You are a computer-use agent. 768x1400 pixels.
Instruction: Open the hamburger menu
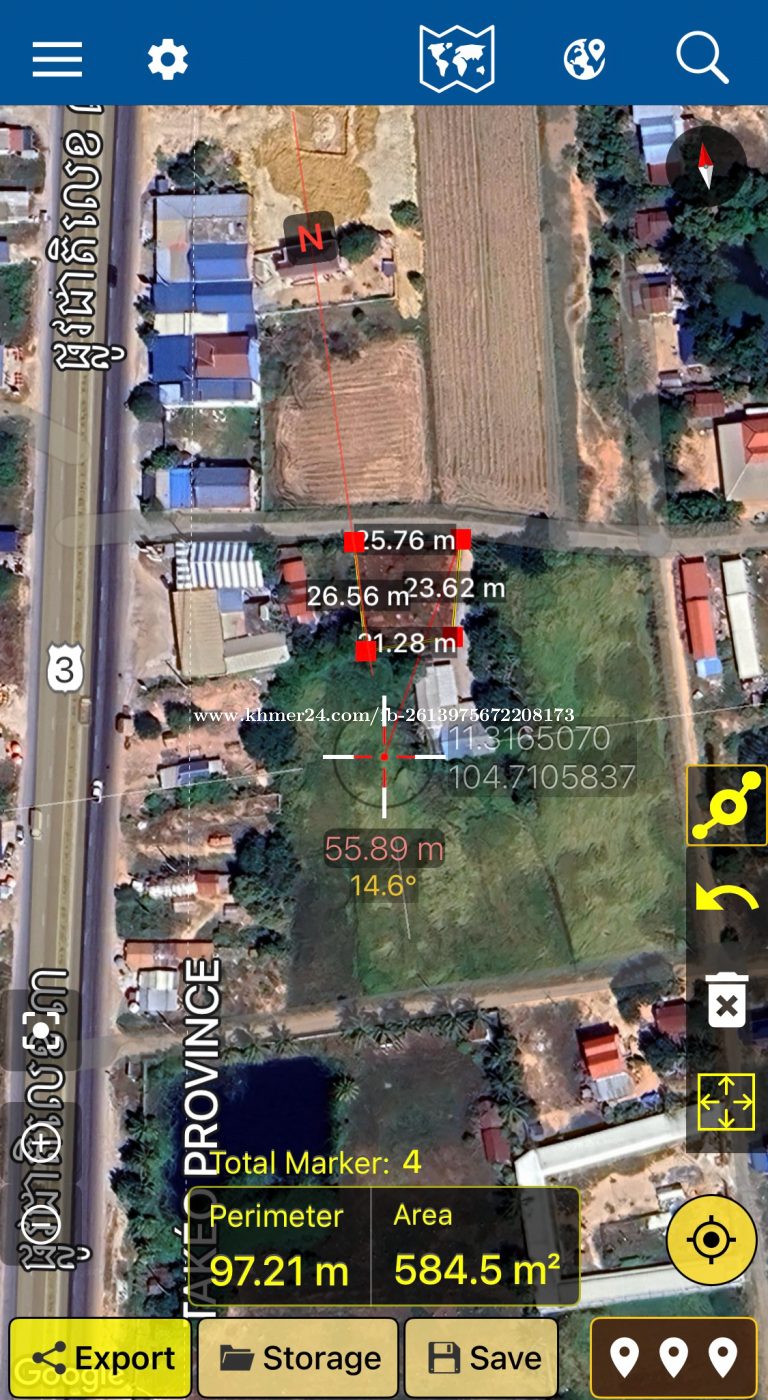click(57, 60)
